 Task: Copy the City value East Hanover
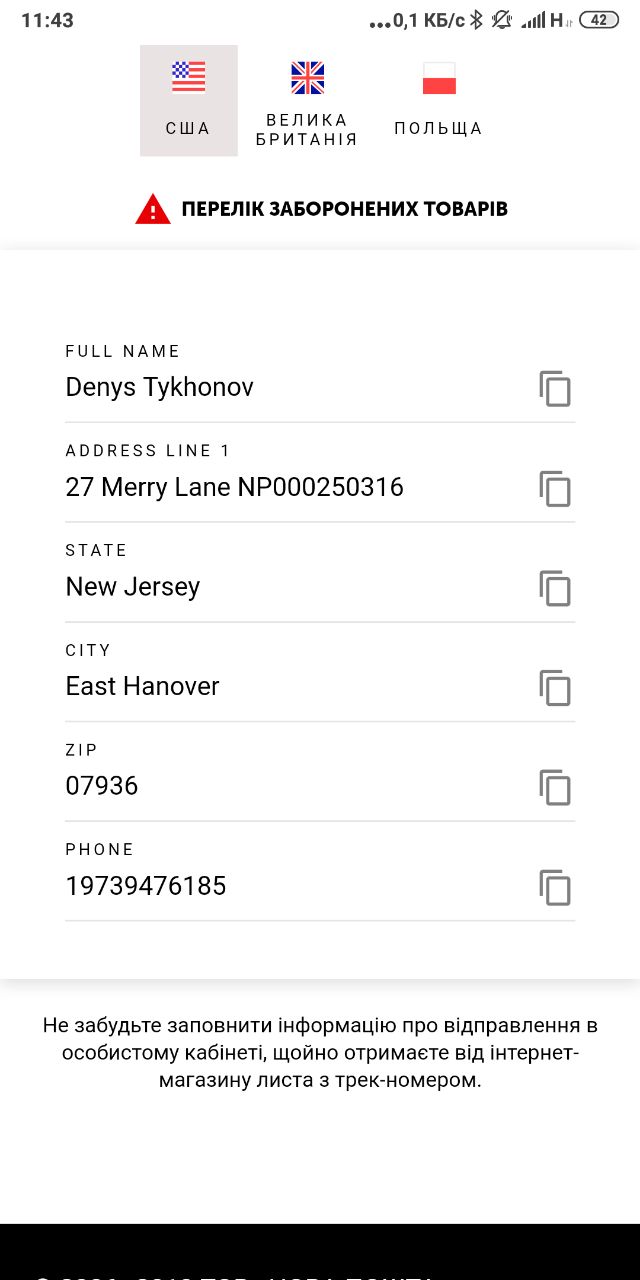555,688
